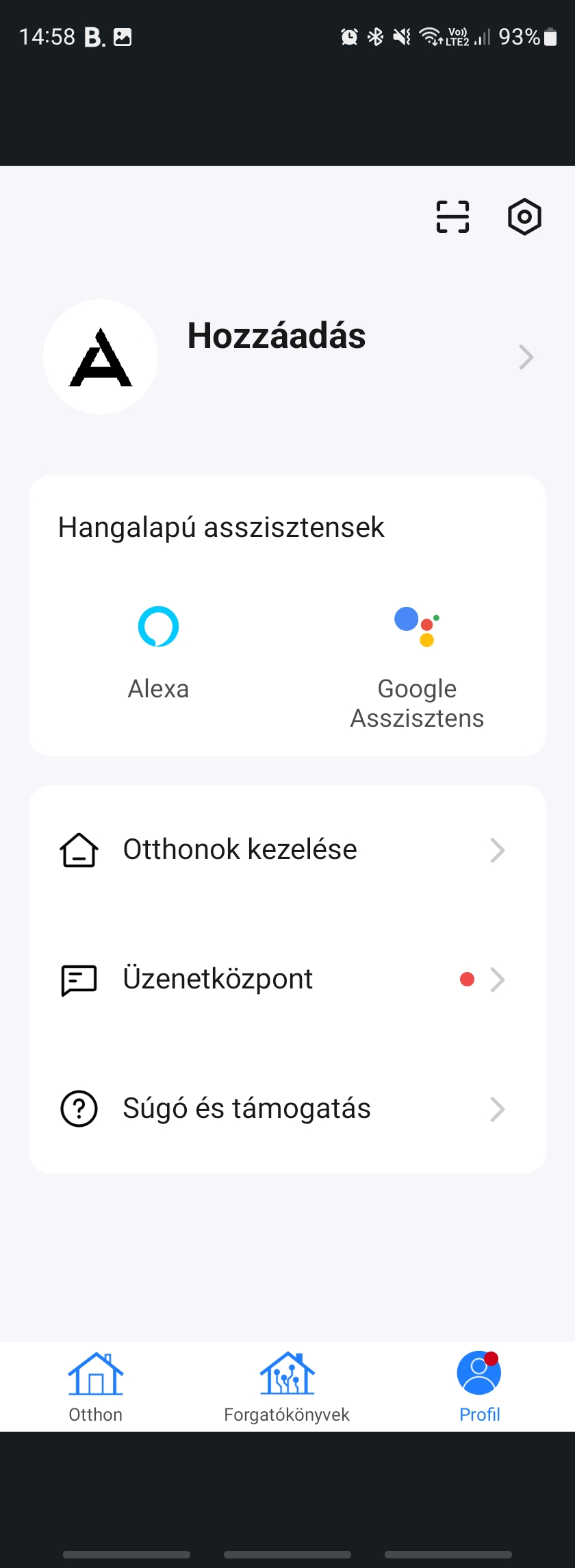Open Otthonok kezelése
575x1568 pixels.
tap(287, 850)
